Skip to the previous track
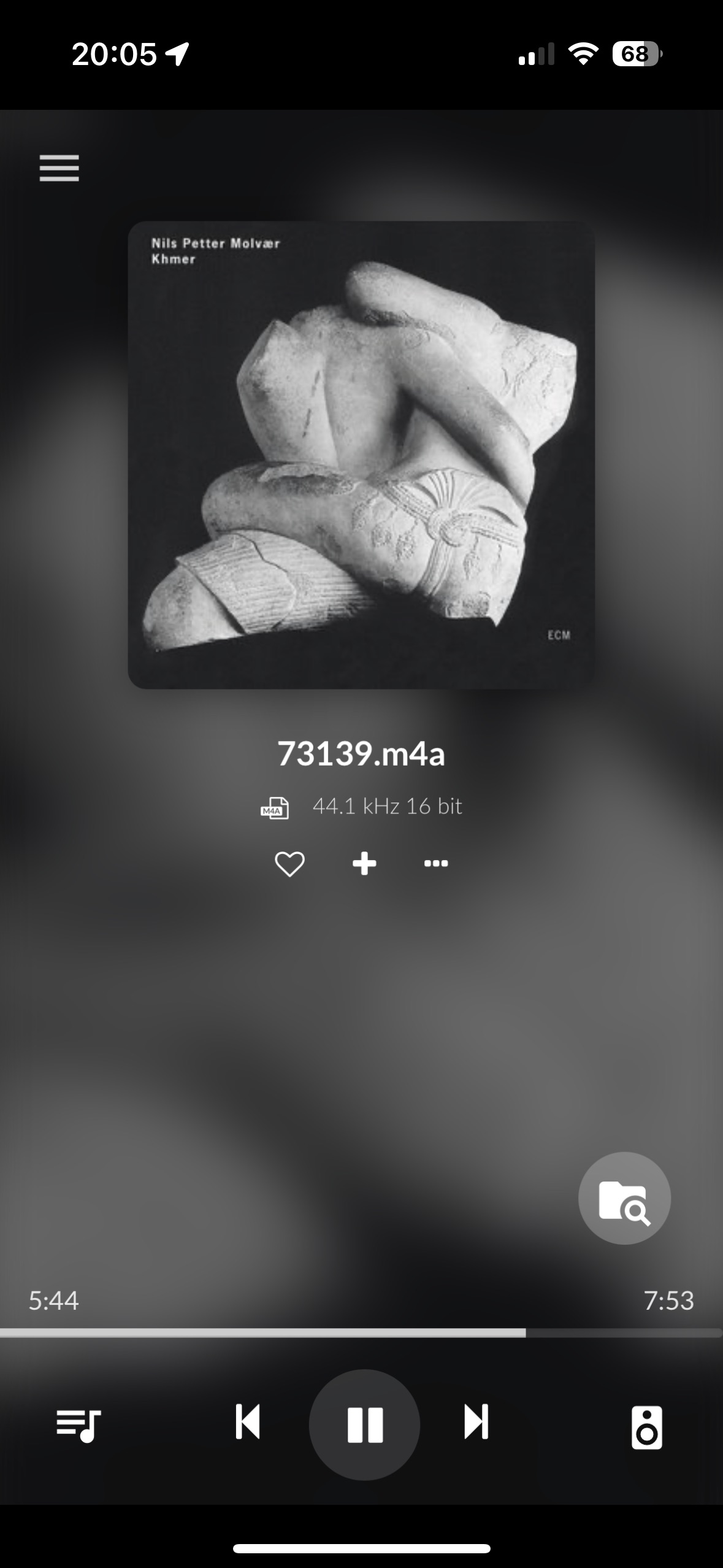This screenshot has height=1568, width=723. 248,1421
